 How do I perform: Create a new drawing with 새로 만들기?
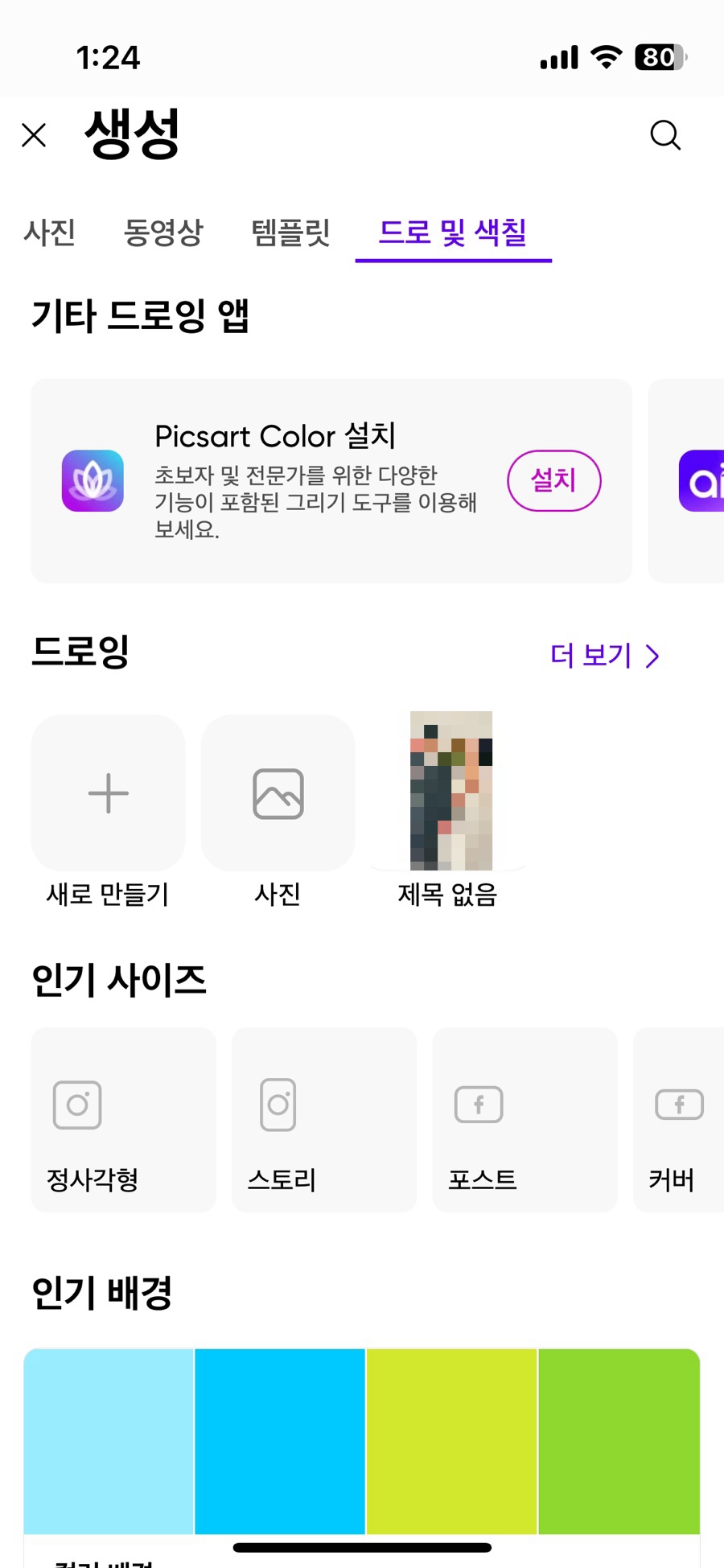(108, 793)
